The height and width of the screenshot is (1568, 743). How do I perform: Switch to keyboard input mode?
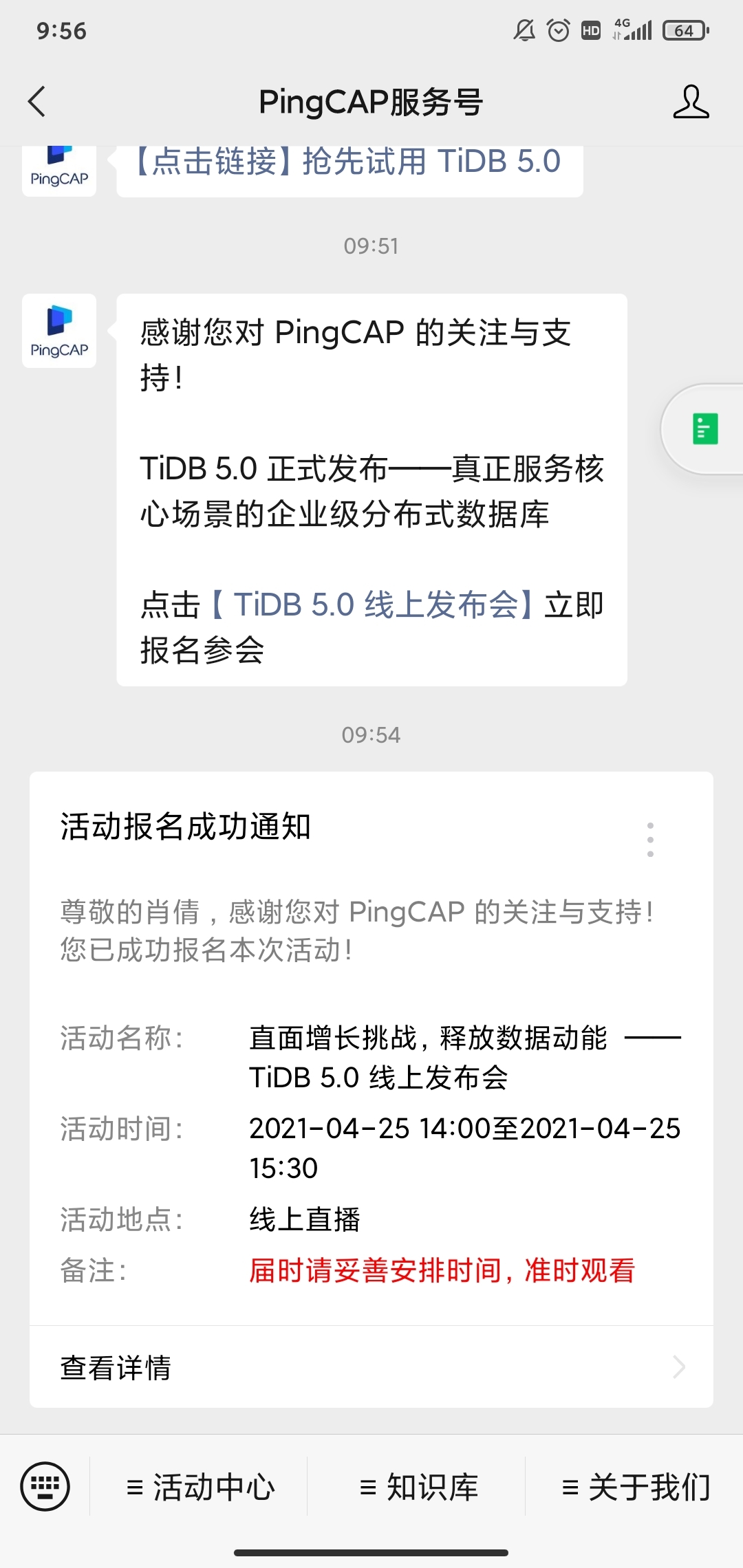click(45, 1487)
